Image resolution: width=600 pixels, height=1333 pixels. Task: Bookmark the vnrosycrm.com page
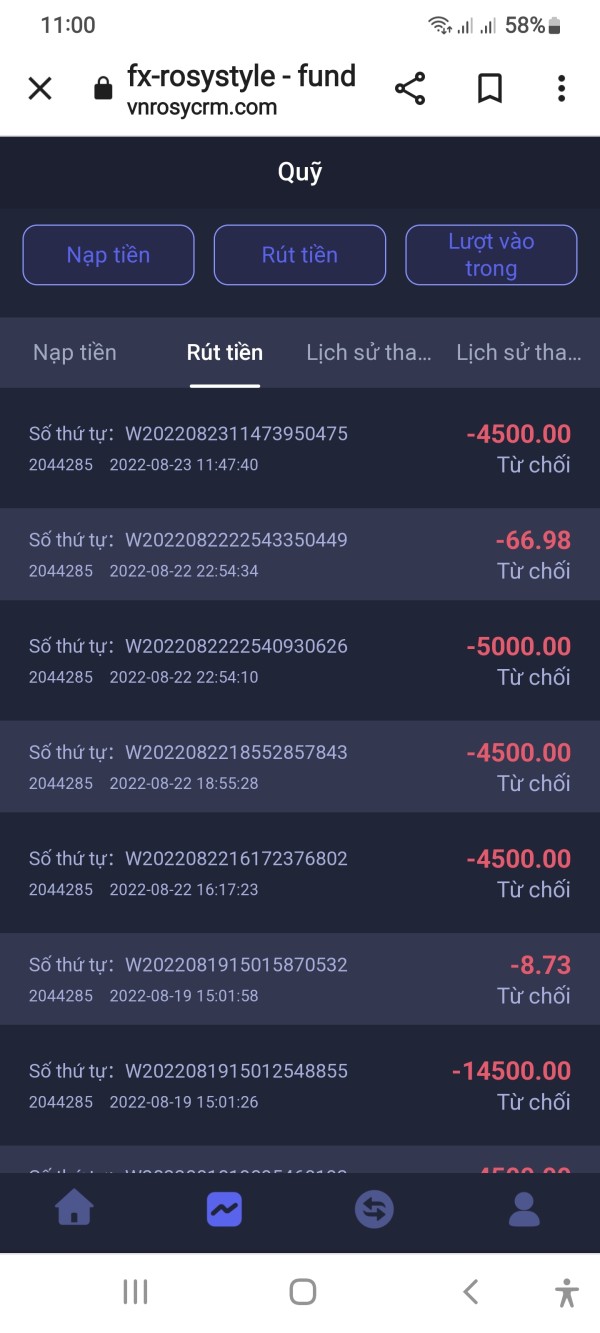click(489, 89)
